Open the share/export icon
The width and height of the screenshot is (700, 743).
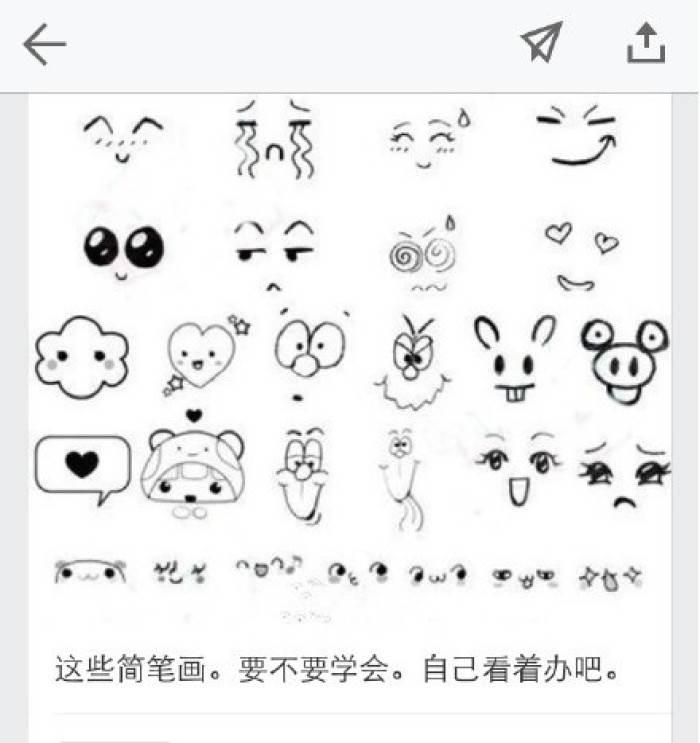click(x=646, y=43)
